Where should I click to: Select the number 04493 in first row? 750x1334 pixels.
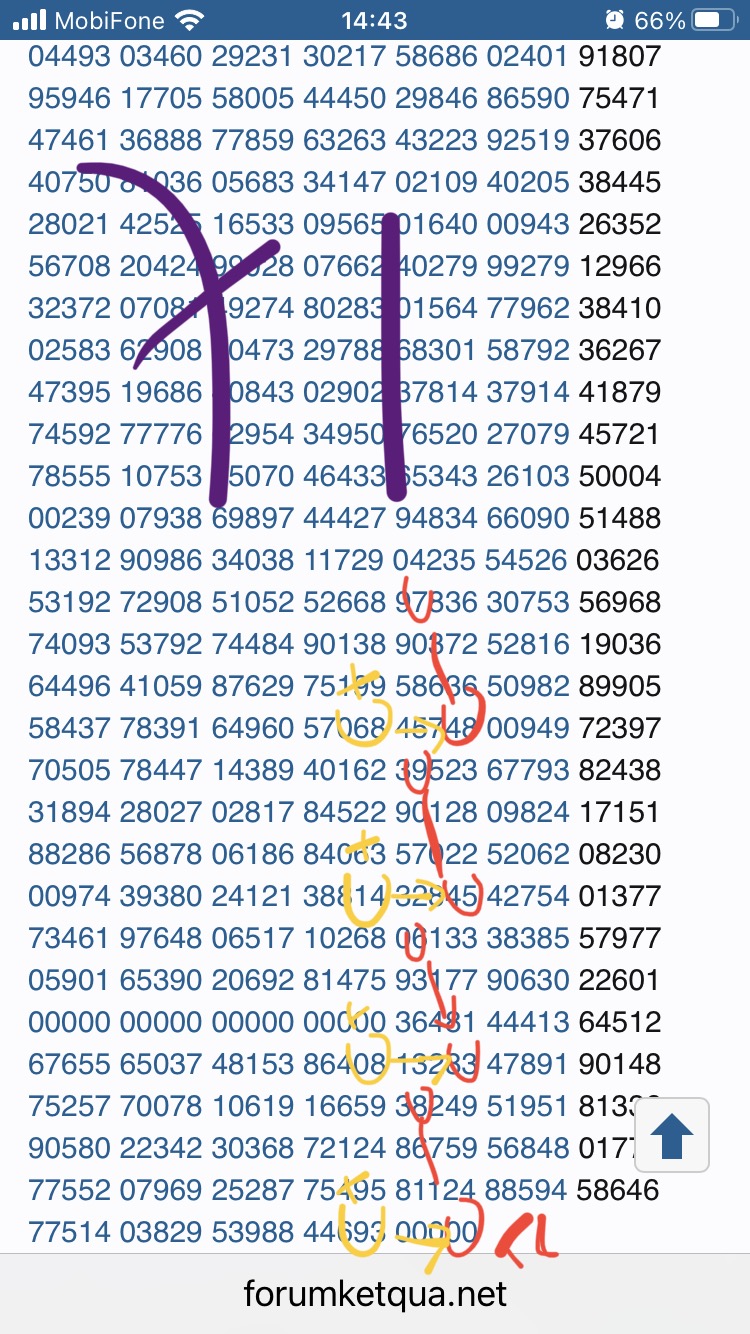[x=68, y=57]
